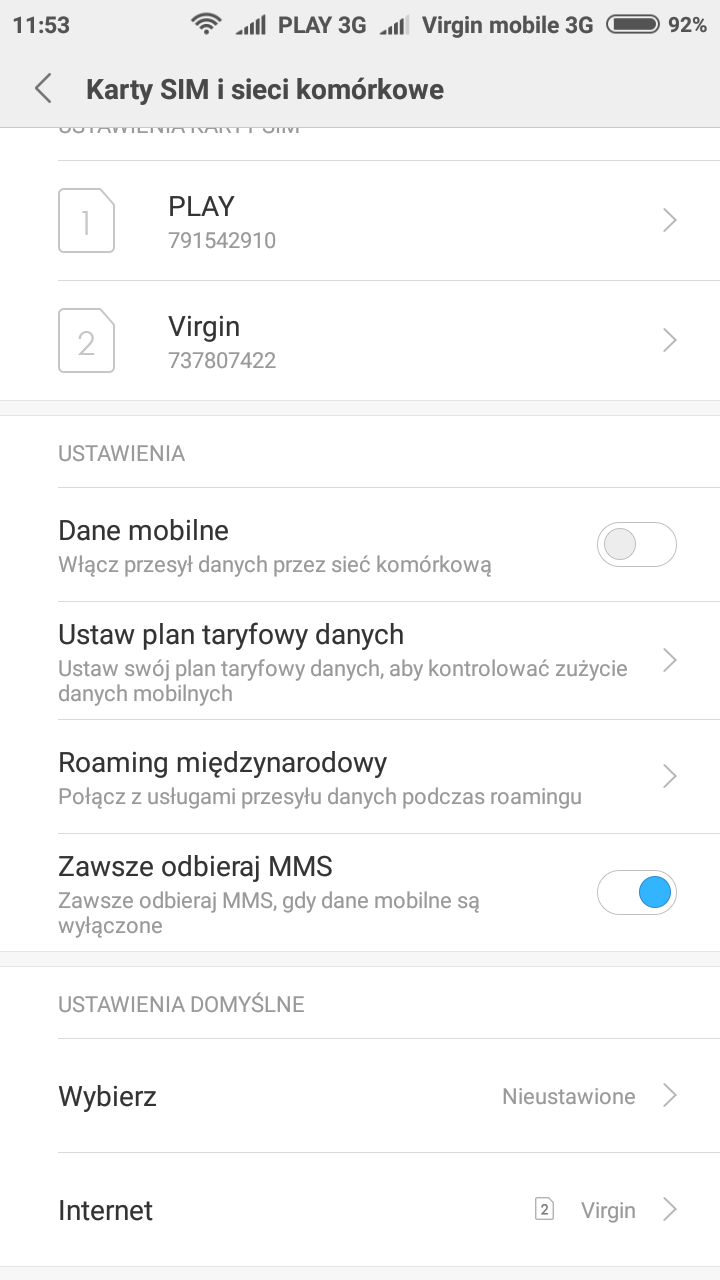
Task: Change default Internet SIM
Action: point(360,1210)
